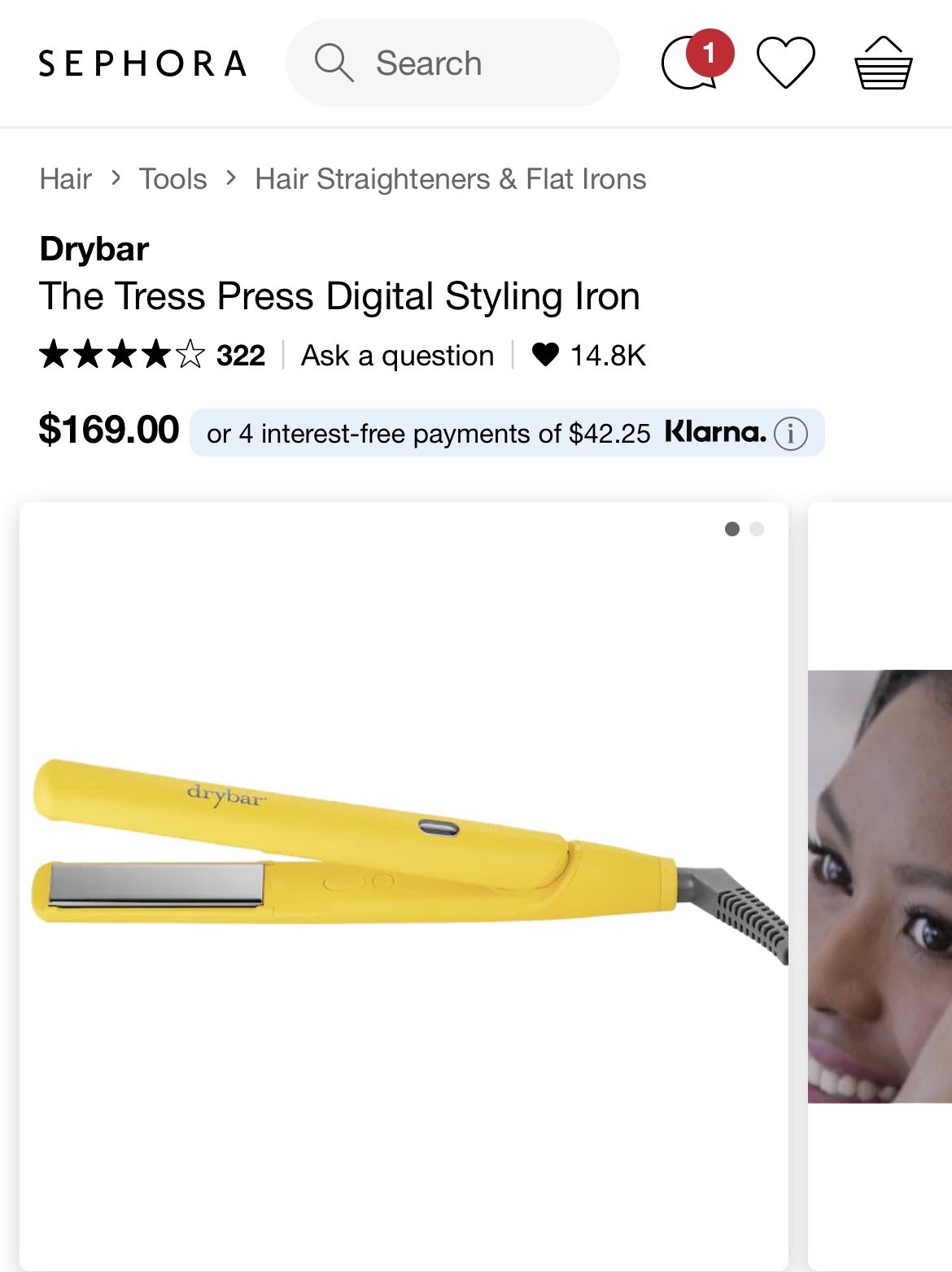The width and height of the screenshot is (952, 1272).
Task: View the second product image with model
Action: click(880, 885)
